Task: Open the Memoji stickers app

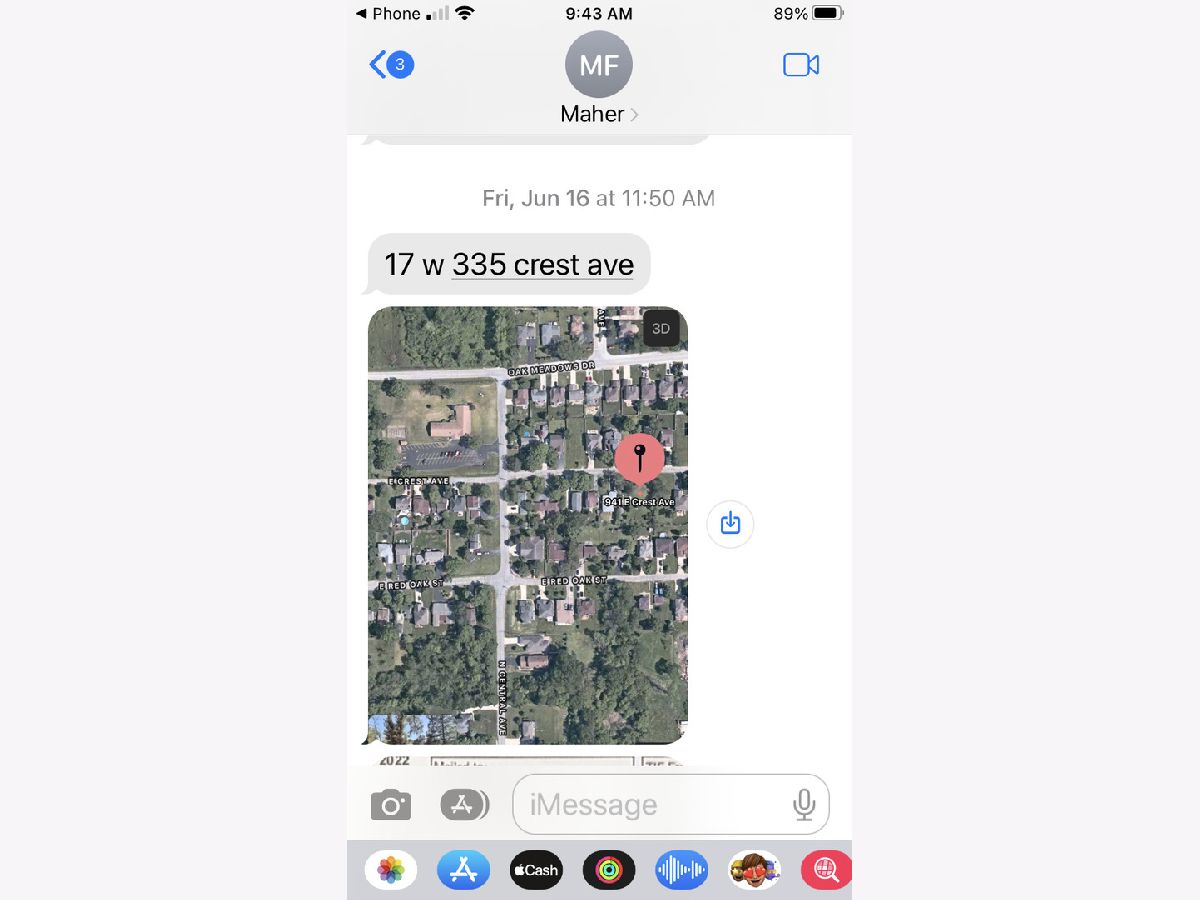Action: (x=754, y=870)
